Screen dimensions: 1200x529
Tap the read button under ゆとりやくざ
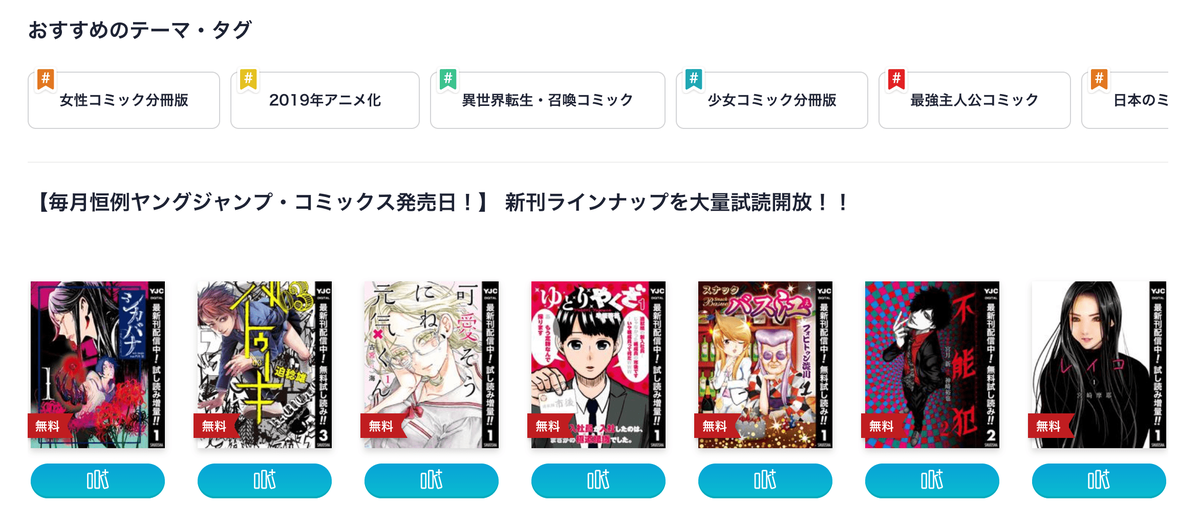point(598,481)
